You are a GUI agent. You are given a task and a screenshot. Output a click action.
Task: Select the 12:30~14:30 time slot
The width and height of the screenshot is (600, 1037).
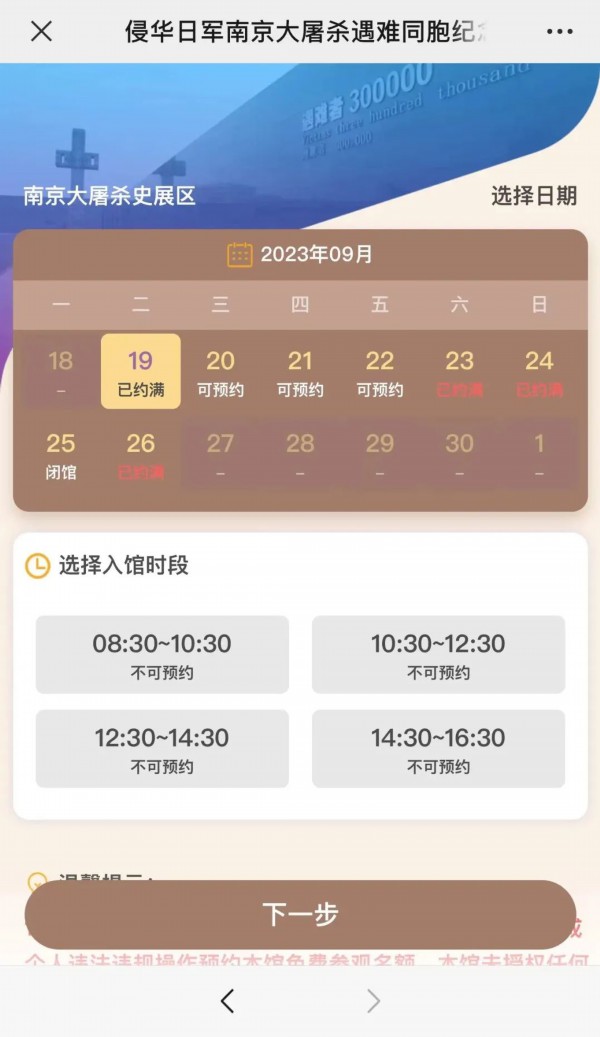pyautogui.click(x=162, y=749)
